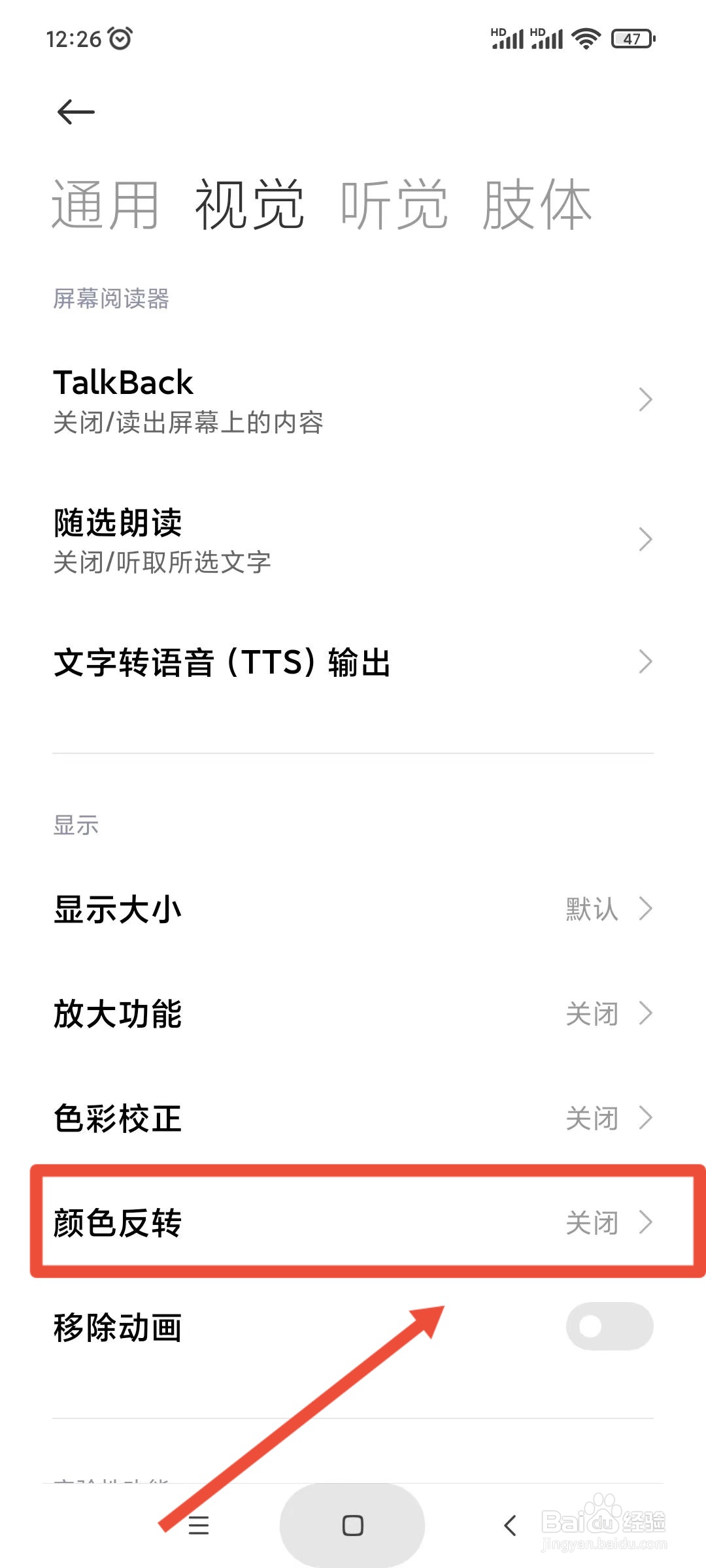Switch to the 通用 tab
The width and height of the screenshot is (706, 1568).
(105, 205)
